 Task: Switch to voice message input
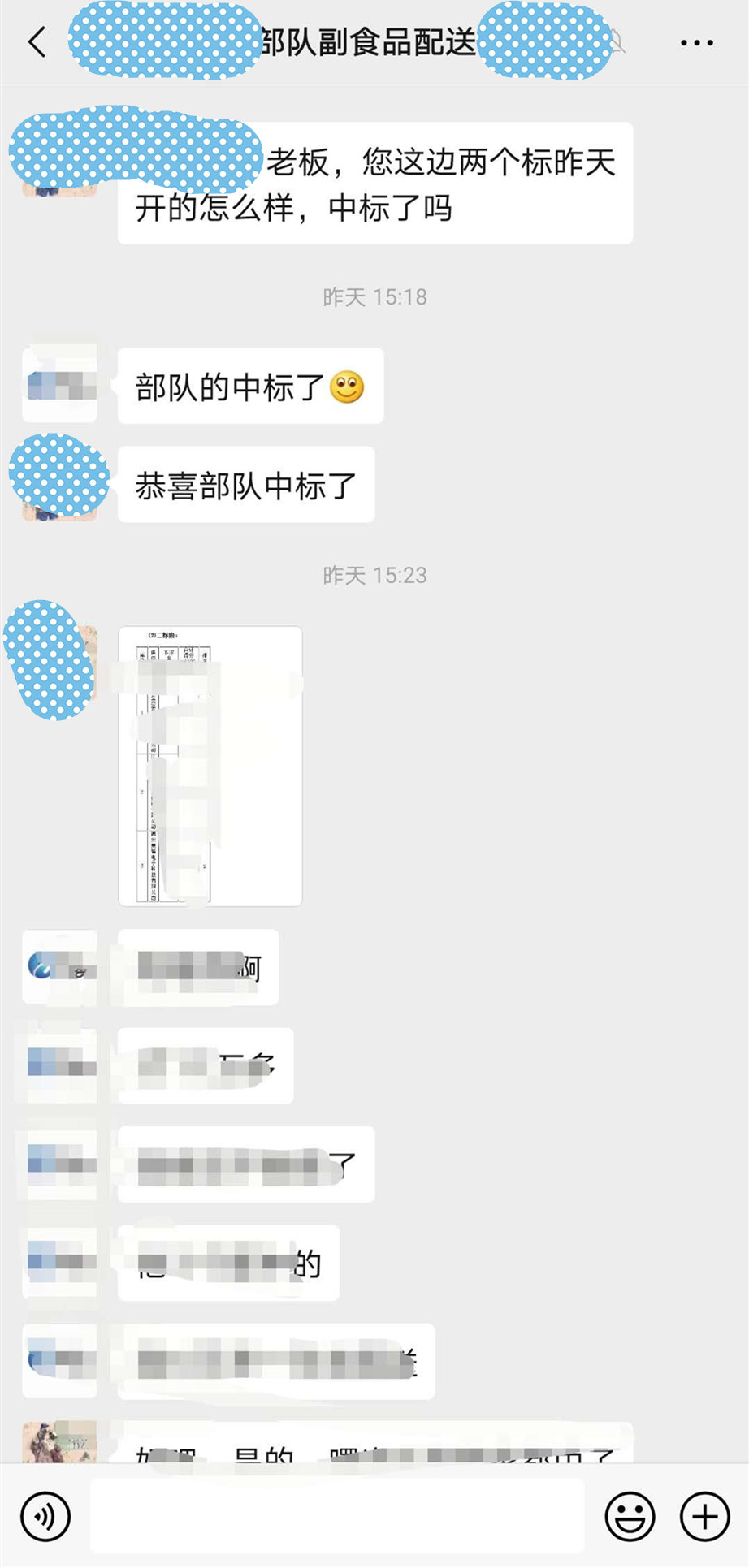point(45,1515)
